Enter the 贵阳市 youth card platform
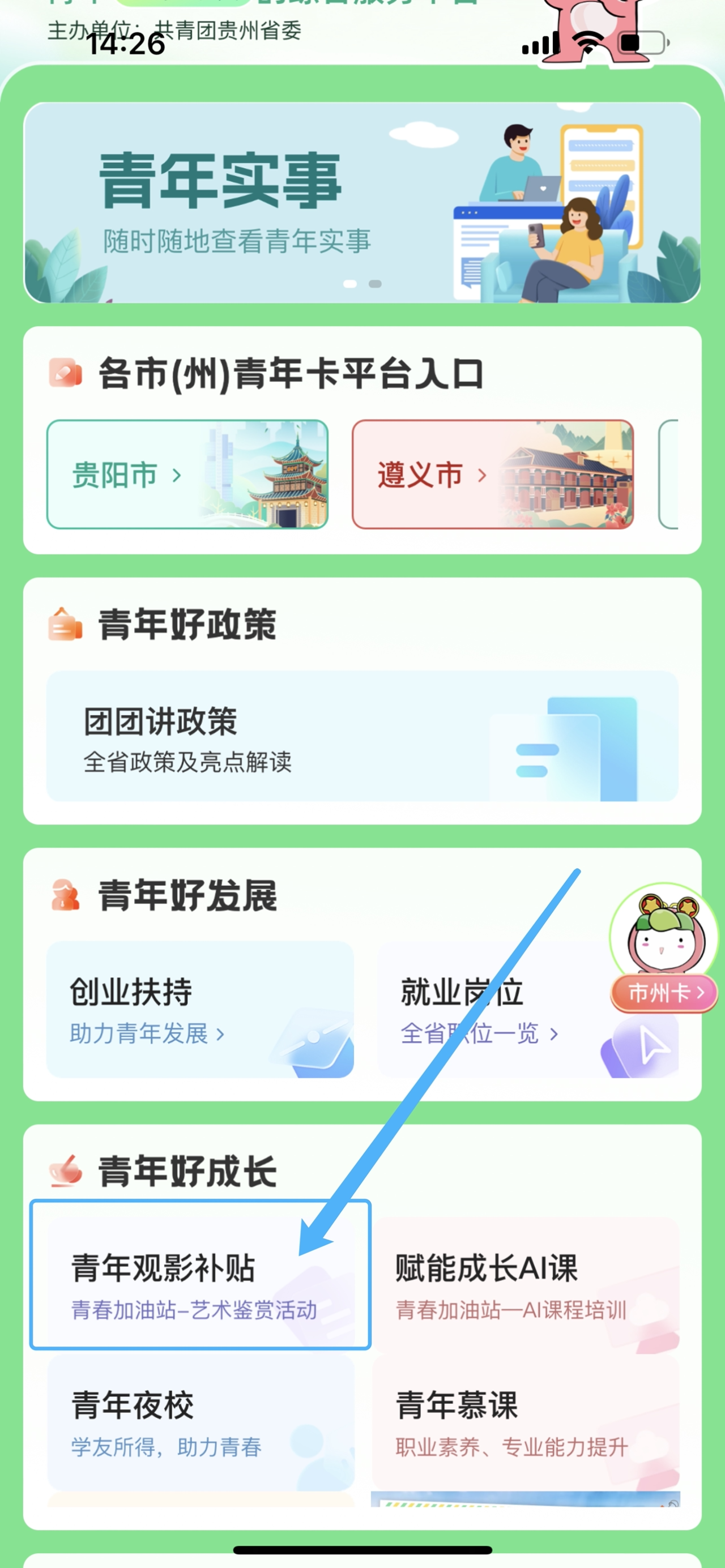The width and height of the screenshot is (725, 1568). (187, 474)
